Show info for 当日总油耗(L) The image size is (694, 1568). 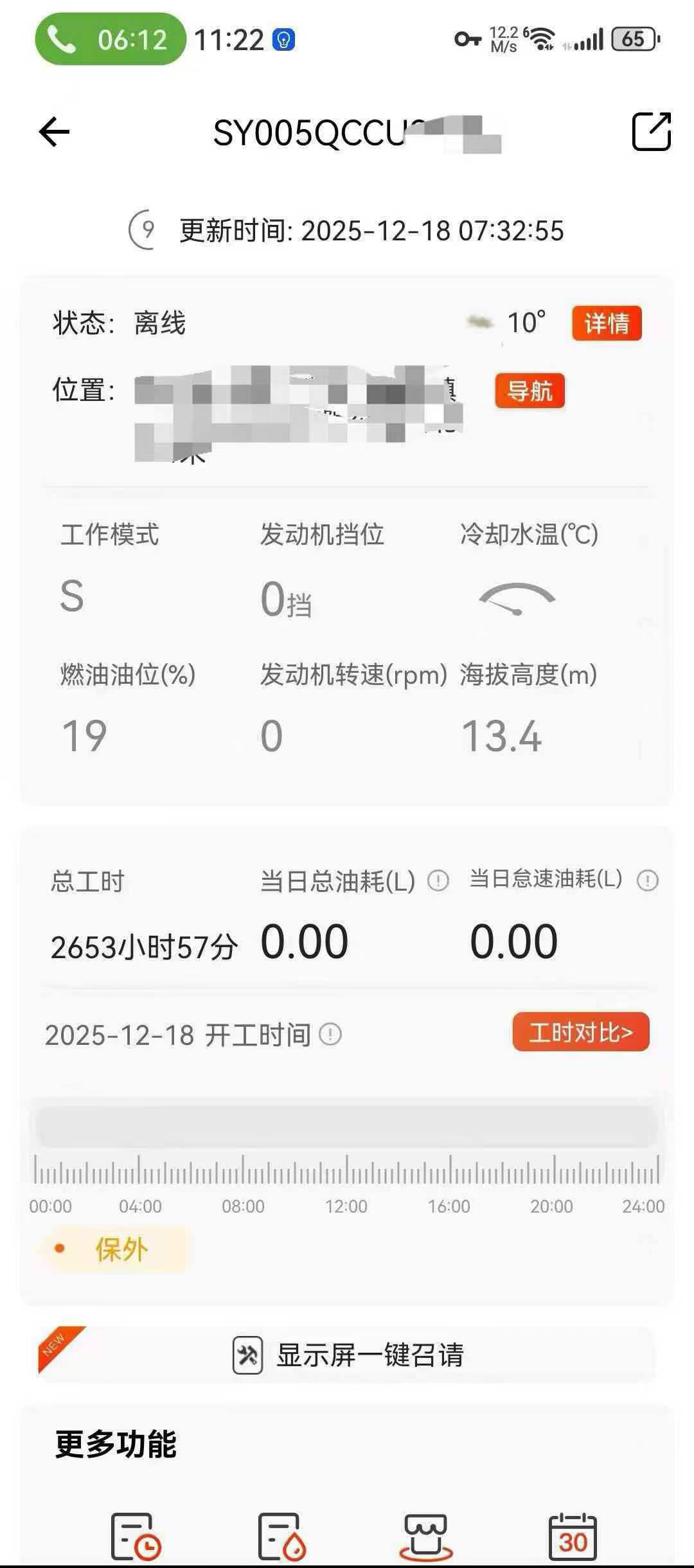pos(438,880)
